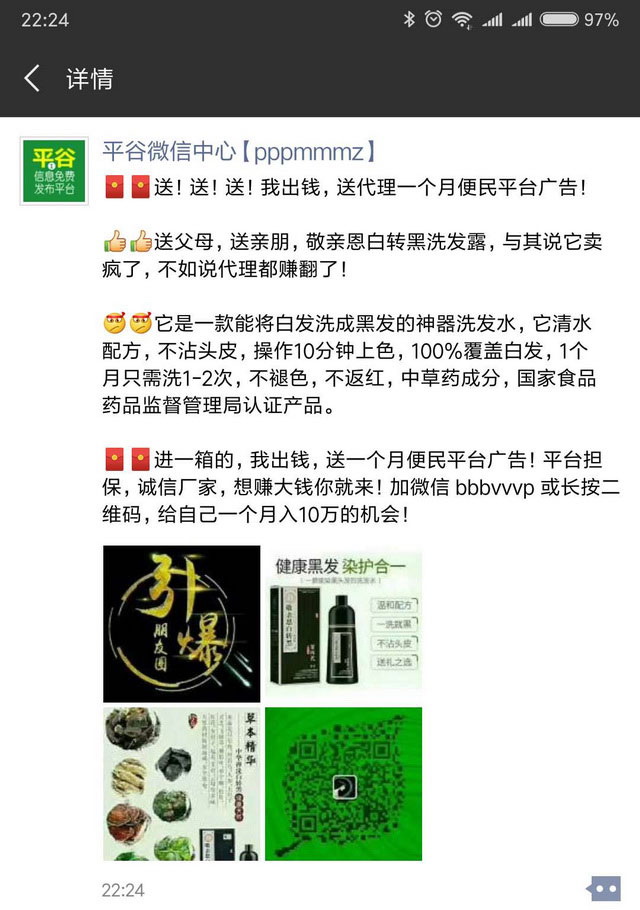Screen dimensions: 640x910
Task: Open the like and comment menu
Action: (603, 887)
